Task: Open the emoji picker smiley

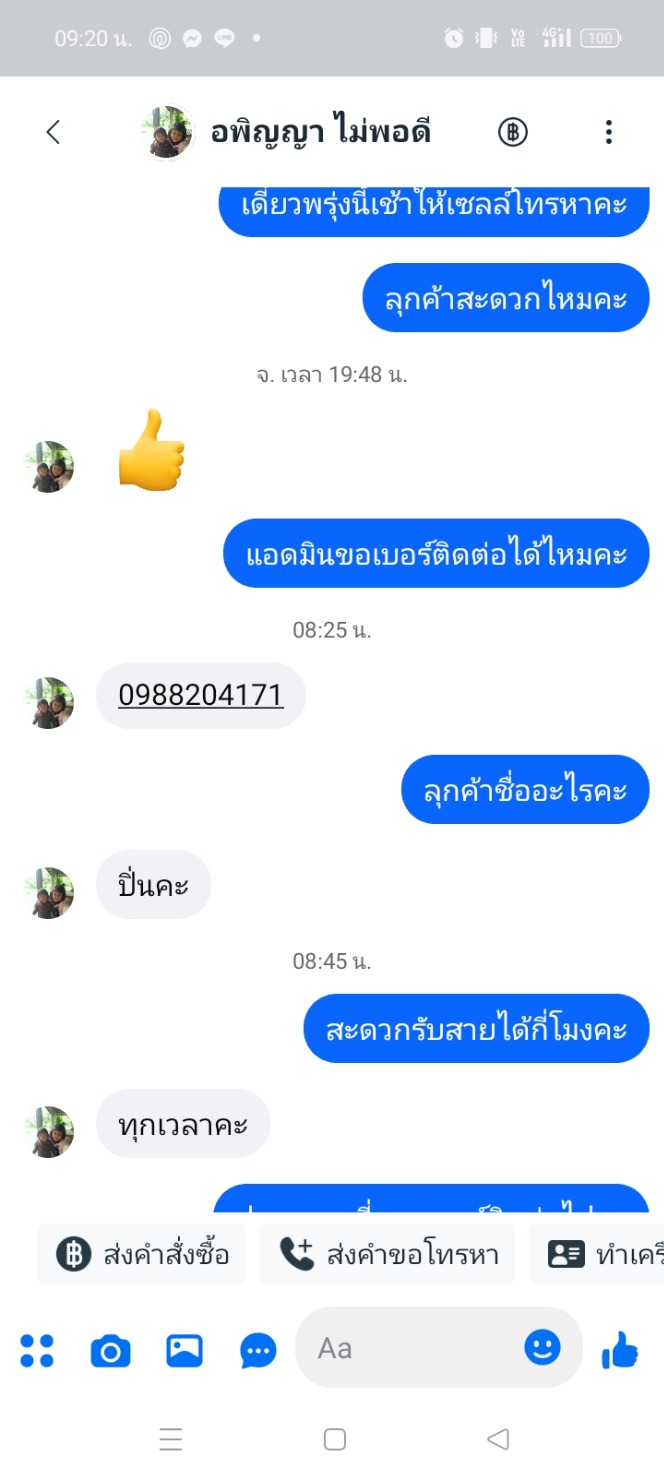Action: click(x=542, y=1348)
